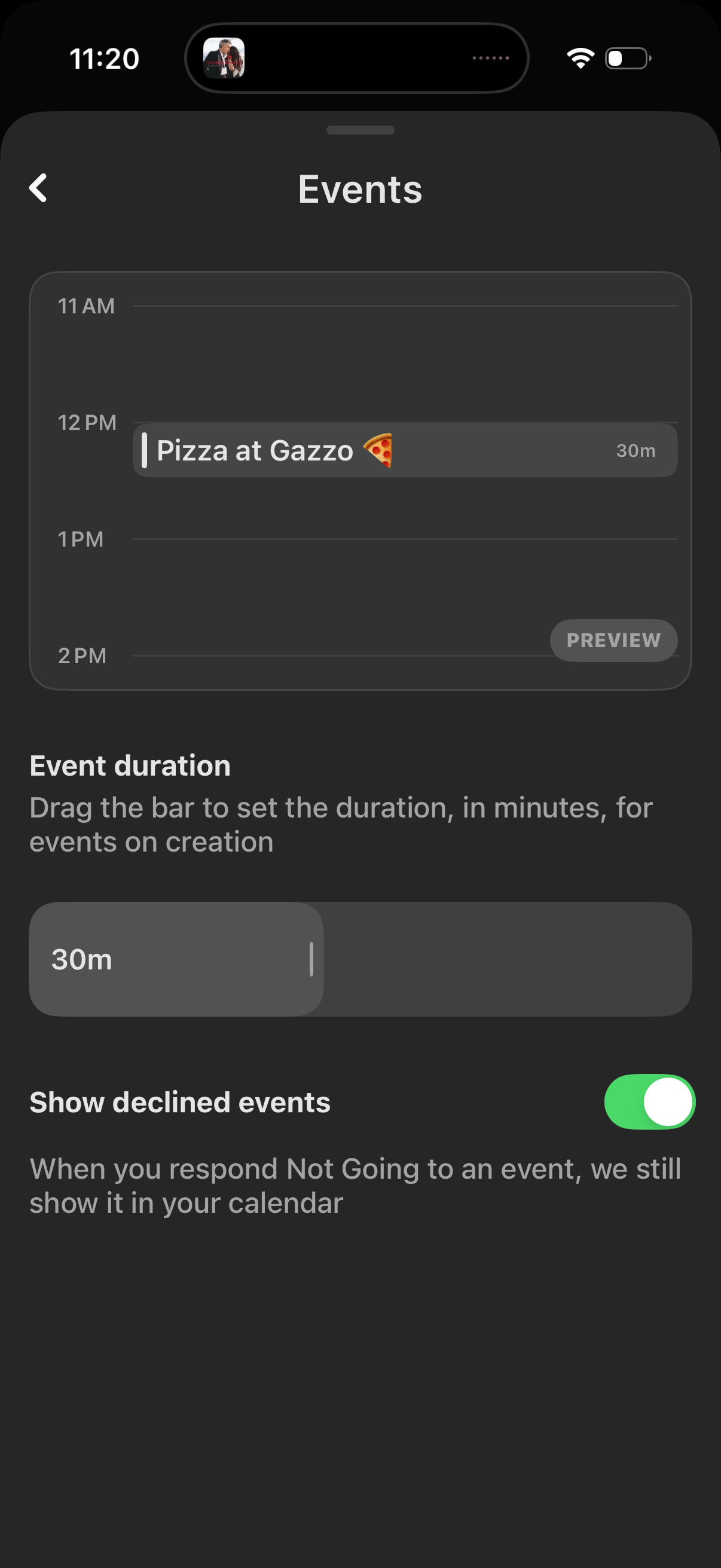Tap the Events screen title

coord(359,189)
